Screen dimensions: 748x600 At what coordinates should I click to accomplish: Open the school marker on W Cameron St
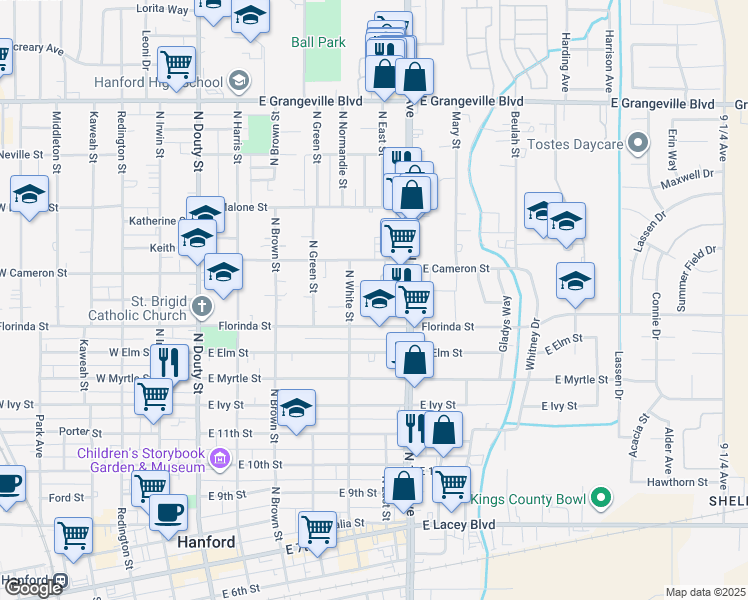(x=223, y=273)
